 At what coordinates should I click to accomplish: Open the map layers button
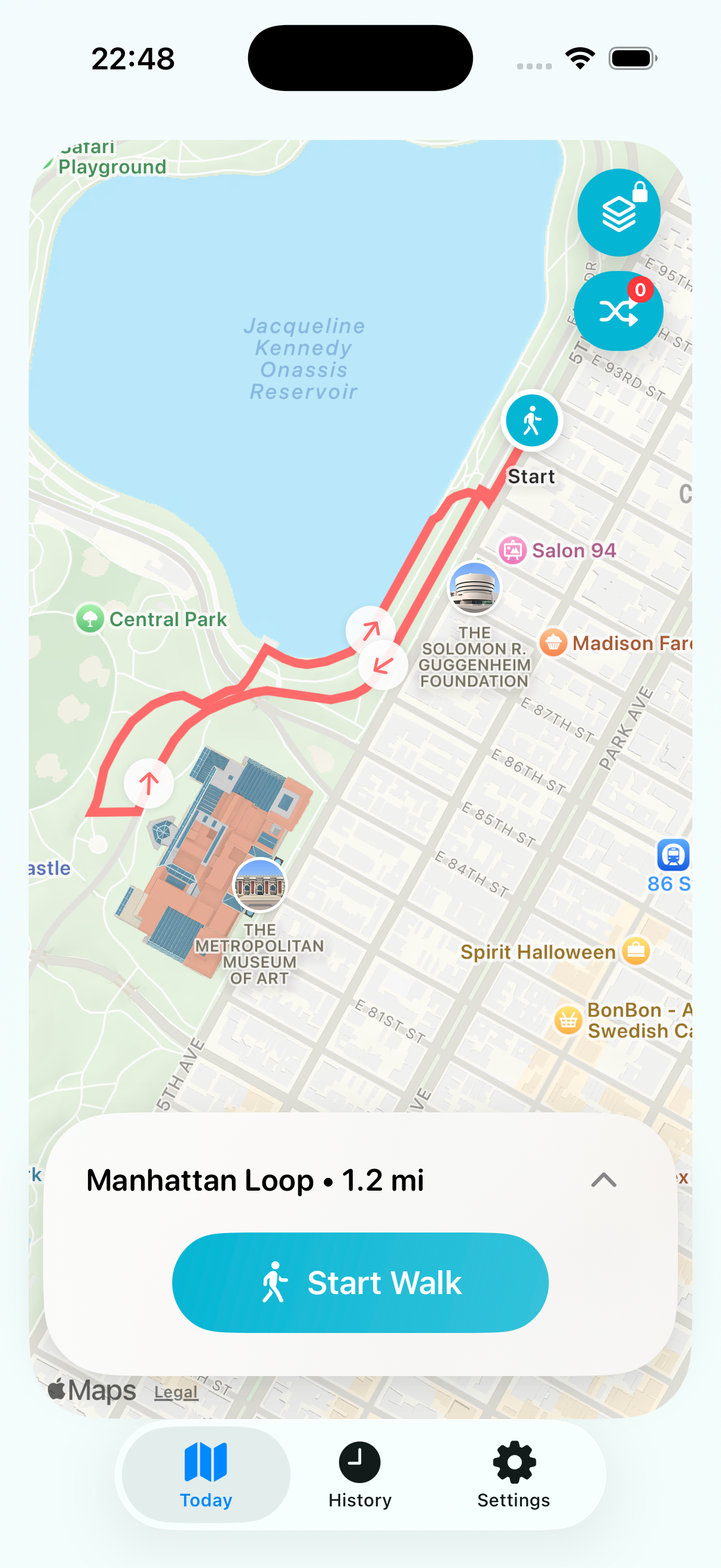tap(618, 212)
